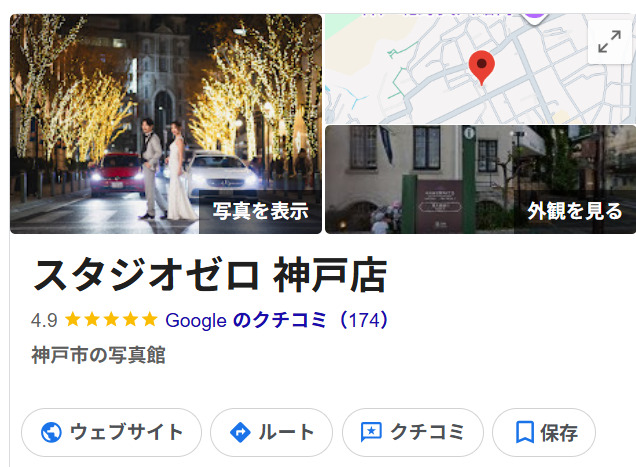Get directions with ルート button

tap(271, 432)
